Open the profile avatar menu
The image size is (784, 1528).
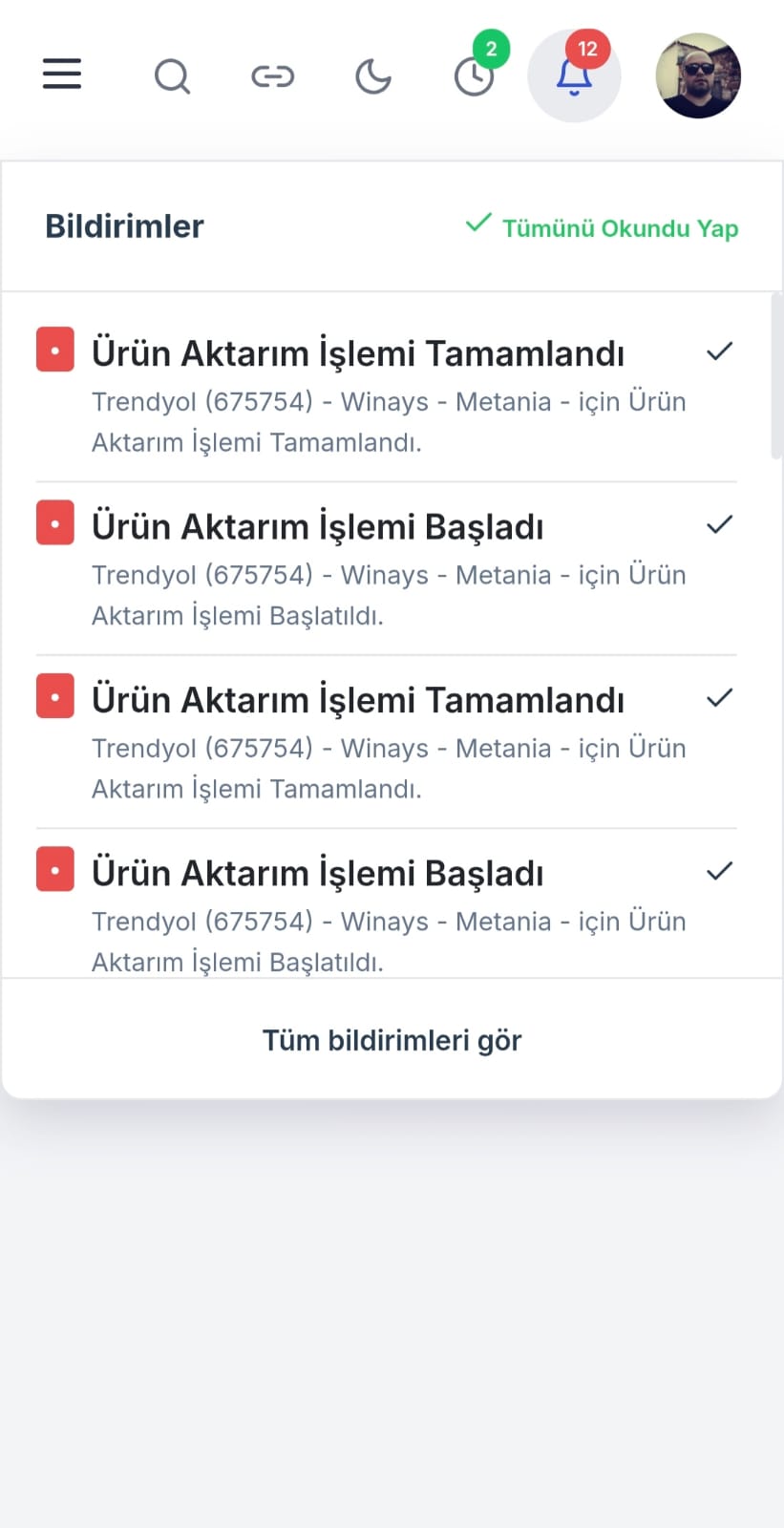point(698,75)
